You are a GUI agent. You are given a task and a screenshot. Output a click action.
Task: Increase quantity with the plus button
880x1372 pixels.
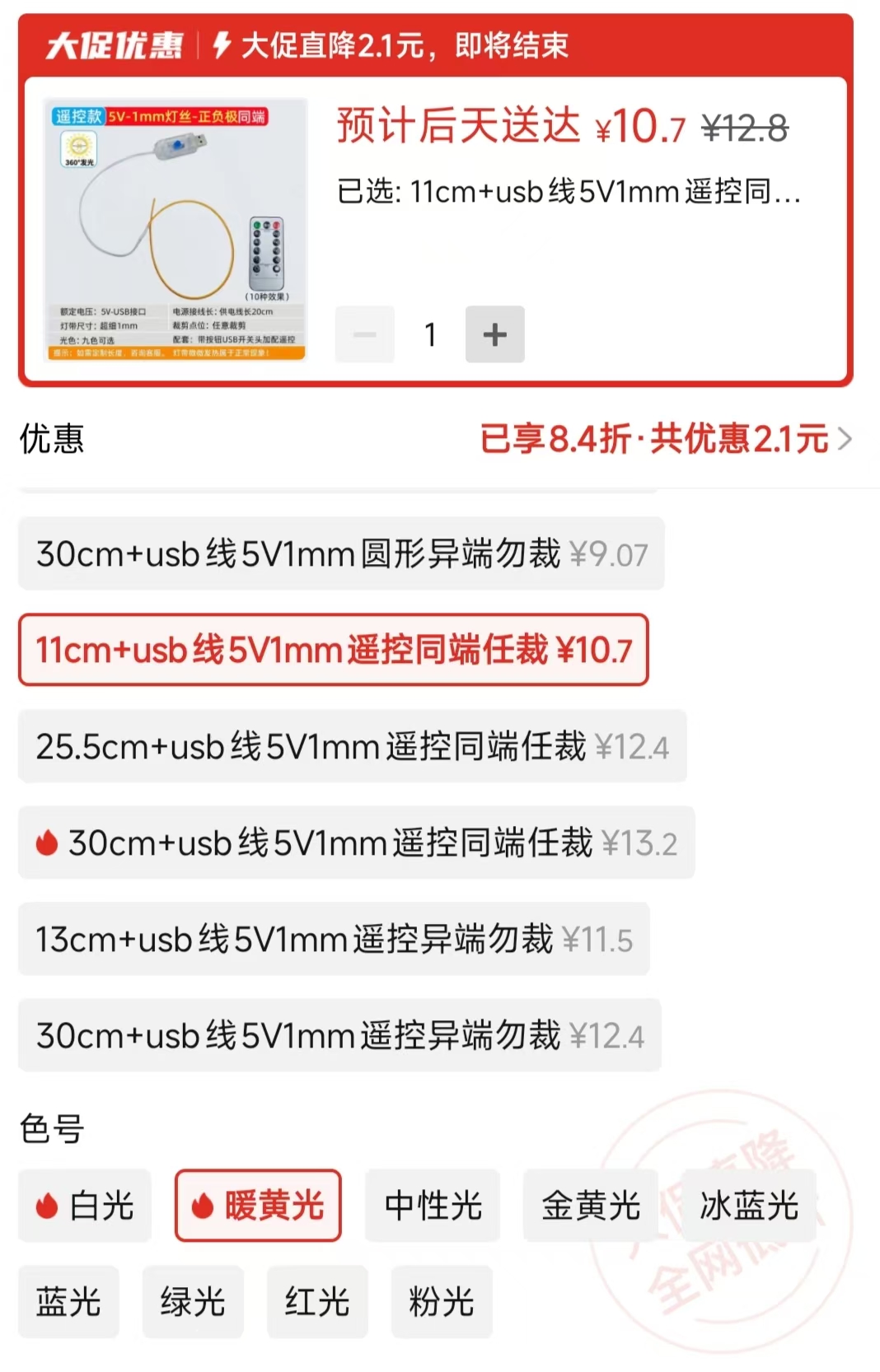coord(494,334)
